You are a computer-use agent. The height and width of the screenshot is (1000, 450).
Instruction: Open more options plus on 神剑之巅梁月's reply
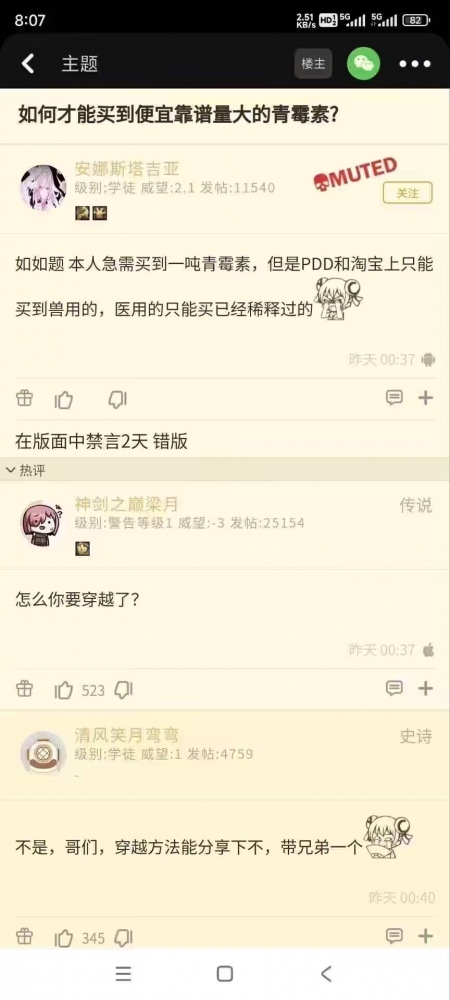(425, 689)
